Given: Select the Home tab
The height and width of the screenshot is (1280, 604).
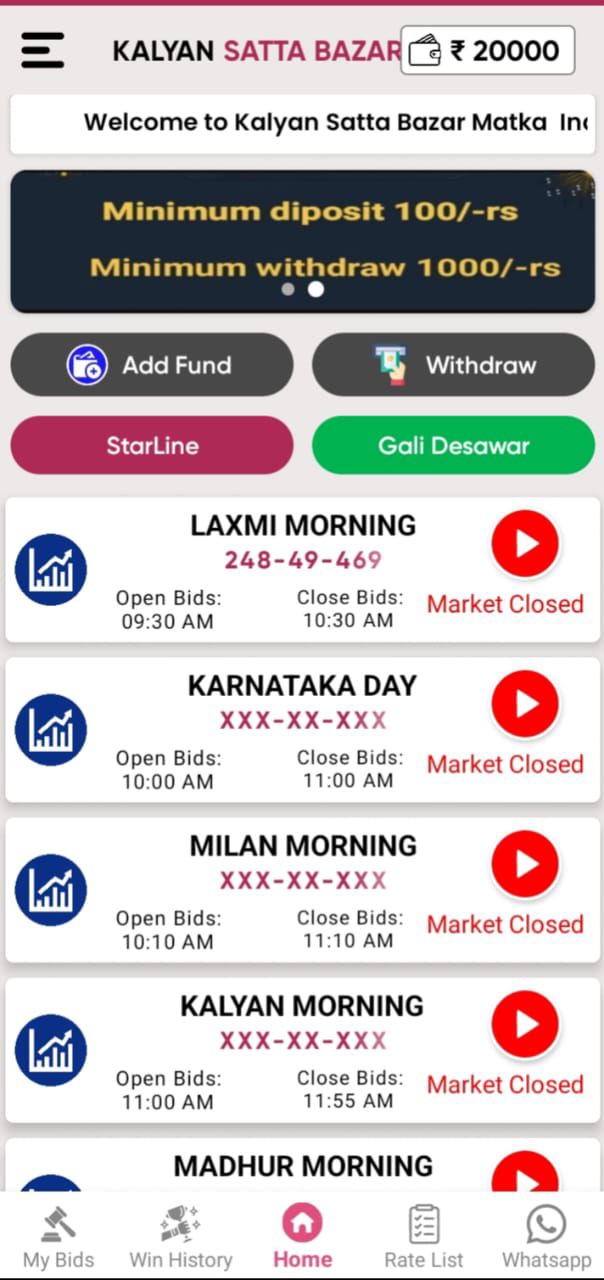Looking at the screenshot, I should pyautogui.click(x=302, y=1237).
